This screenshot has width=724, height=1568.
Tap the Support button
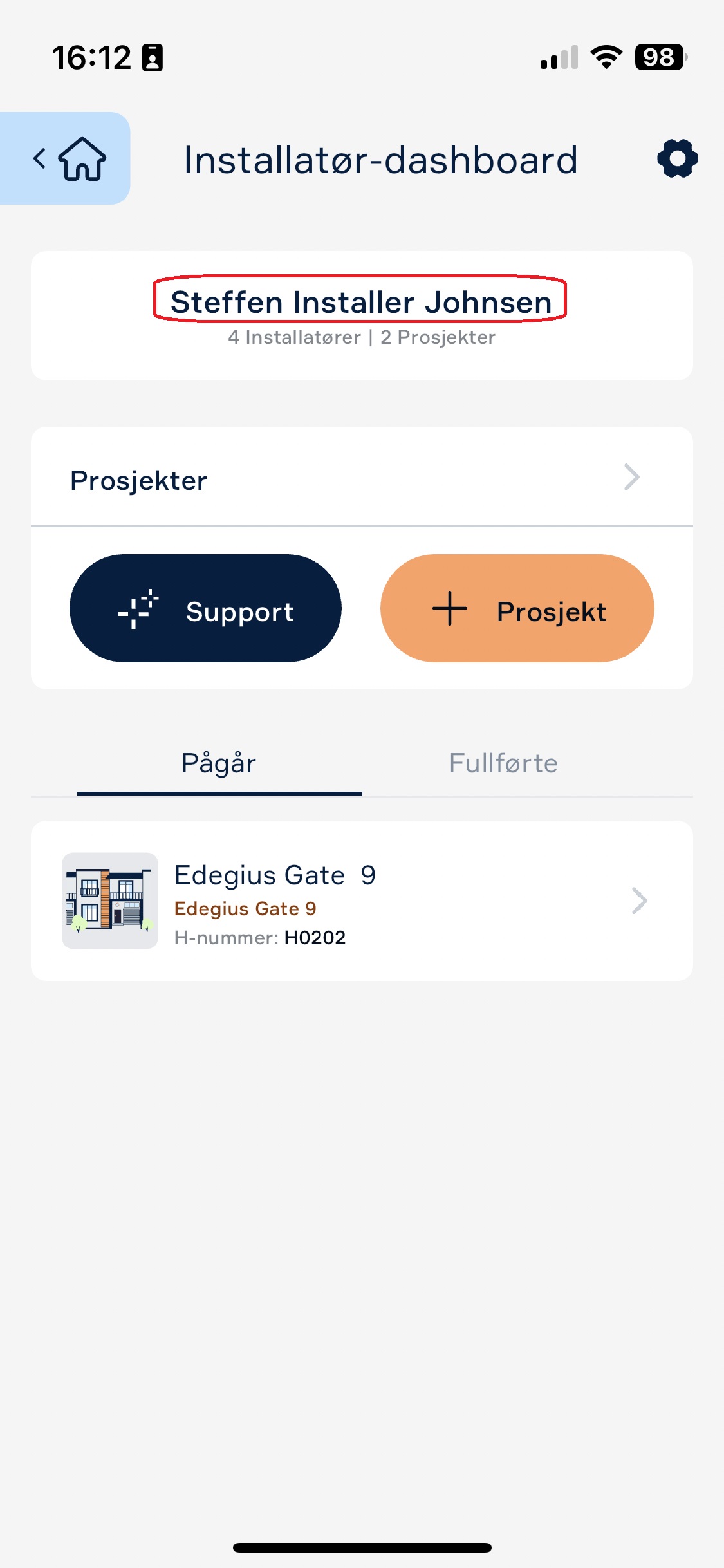coord(205,608)
